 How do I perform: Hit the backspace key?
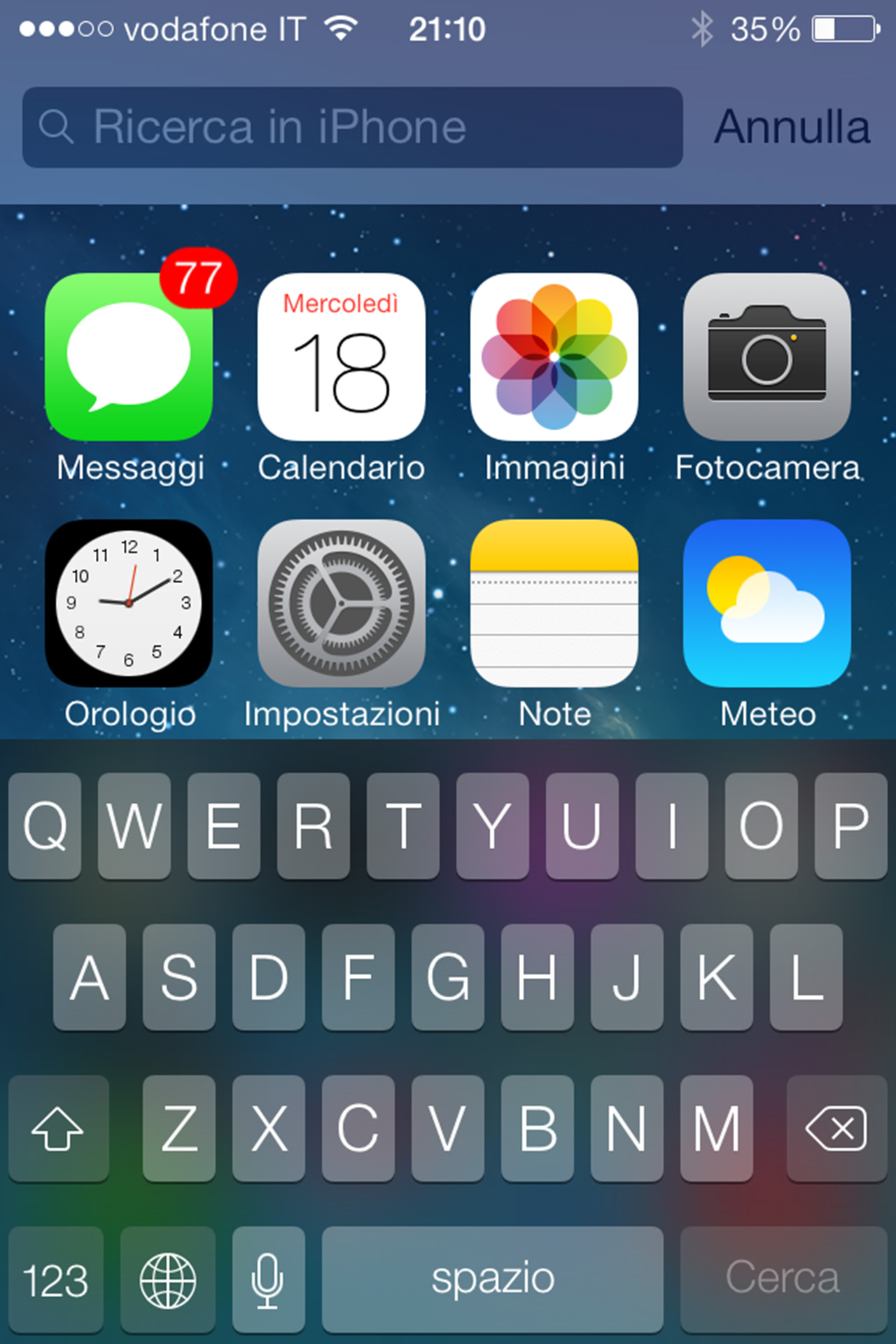pos(836,1128)
